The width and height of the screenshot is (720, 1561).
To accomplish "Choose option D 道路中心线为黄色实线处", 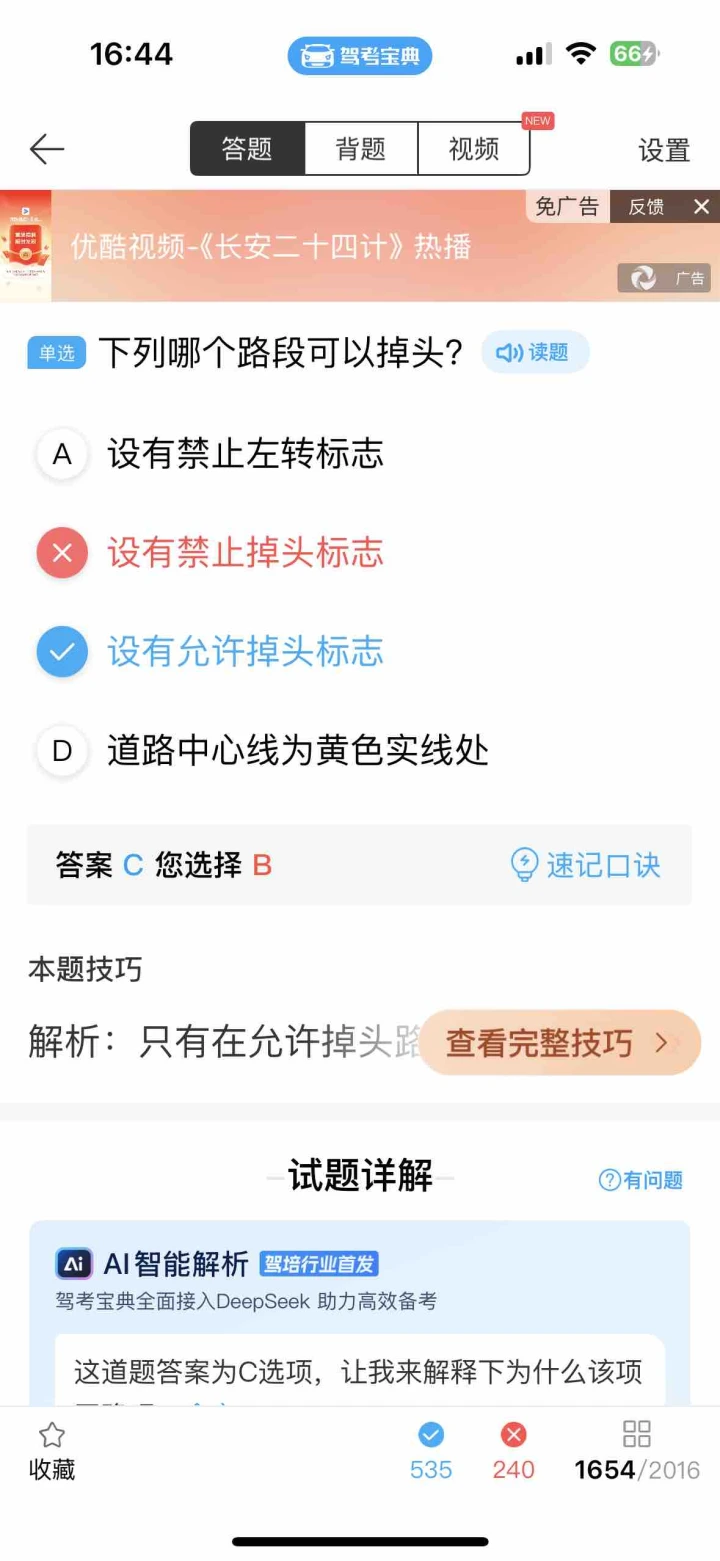I will (x=297, y=750).
